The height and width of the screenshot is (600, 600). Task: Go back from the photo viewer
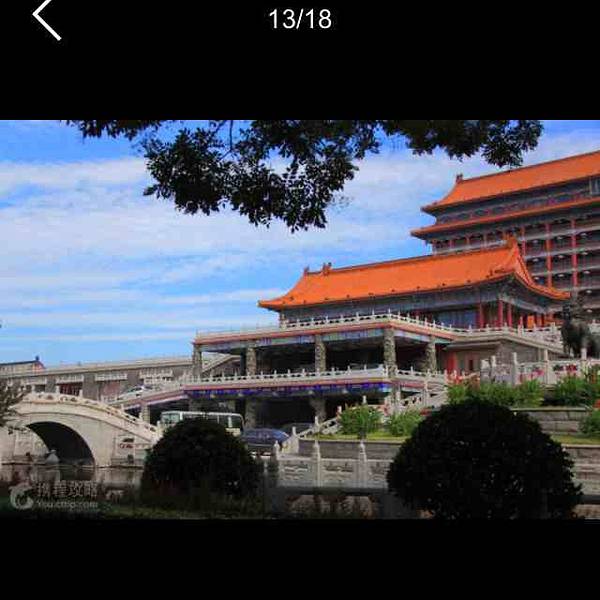pyautogui.click(x=46, y=20)
